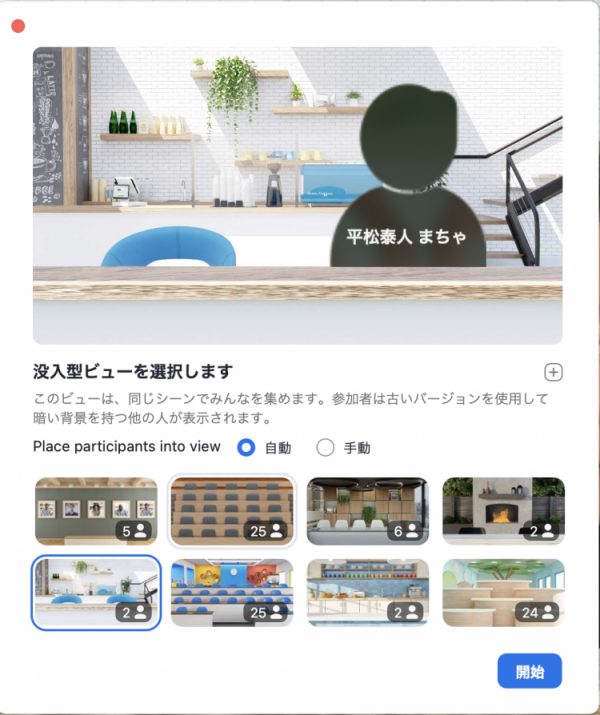Choose the auditorium scene for 25

232,510
